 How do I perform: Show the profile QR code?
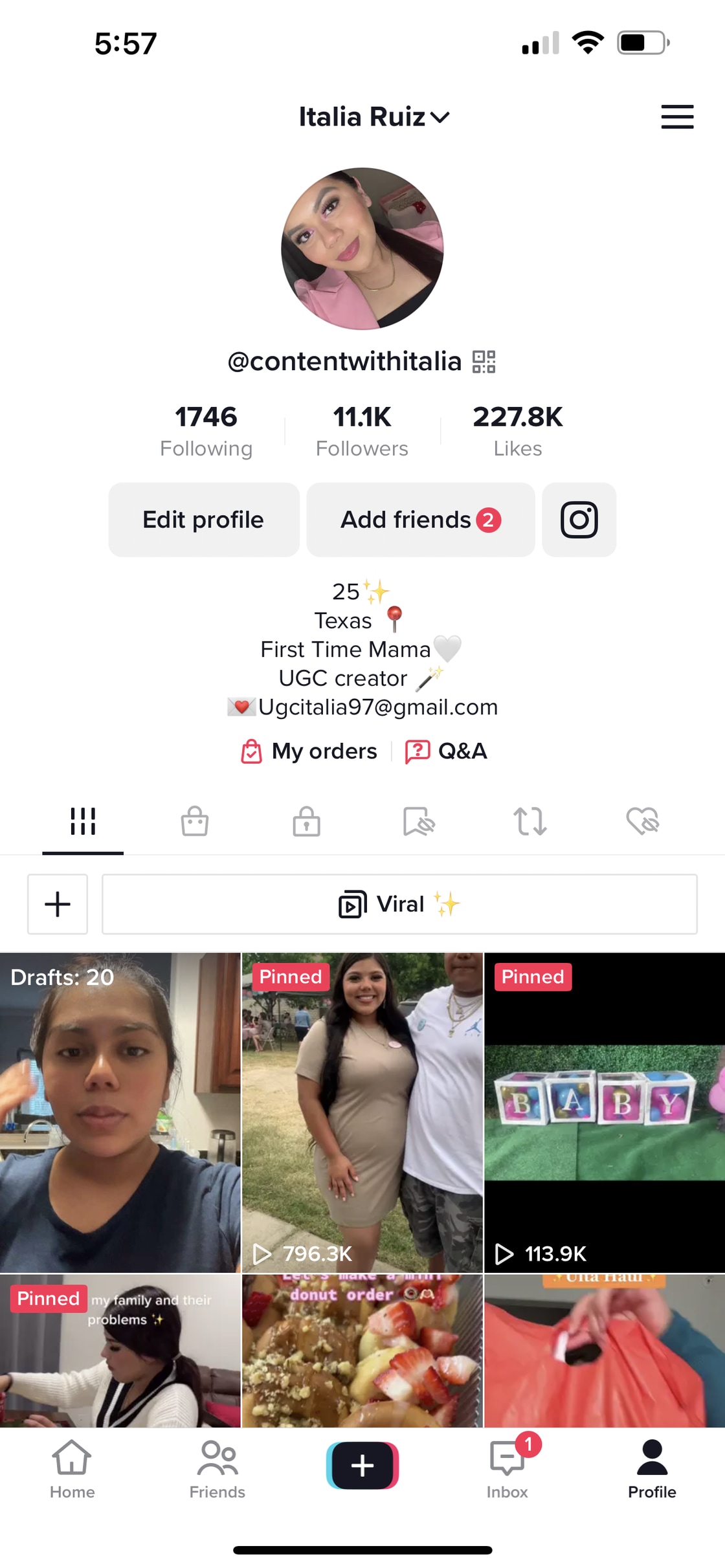pos(484,362)
